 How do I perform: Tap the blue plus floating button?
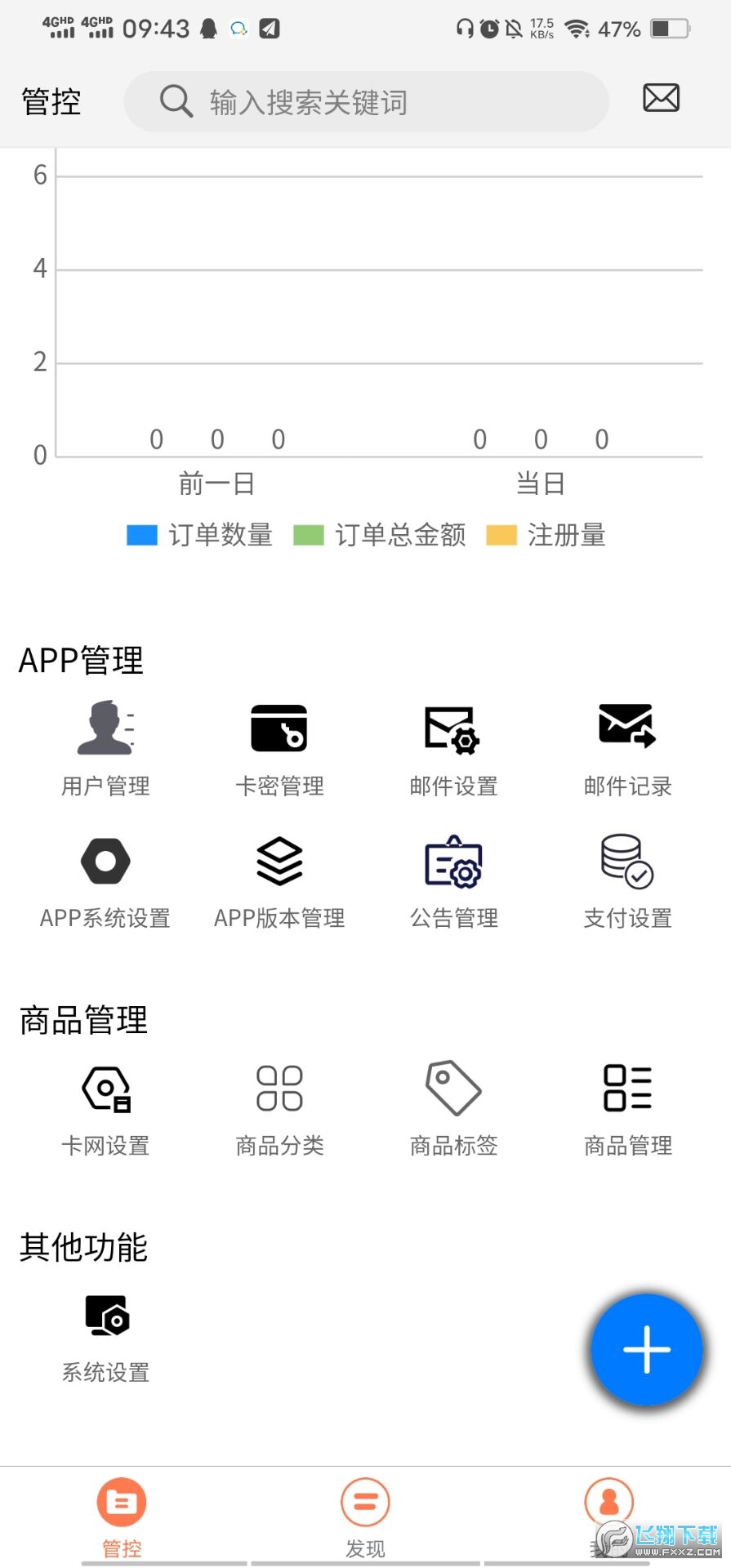(647, 1349)
